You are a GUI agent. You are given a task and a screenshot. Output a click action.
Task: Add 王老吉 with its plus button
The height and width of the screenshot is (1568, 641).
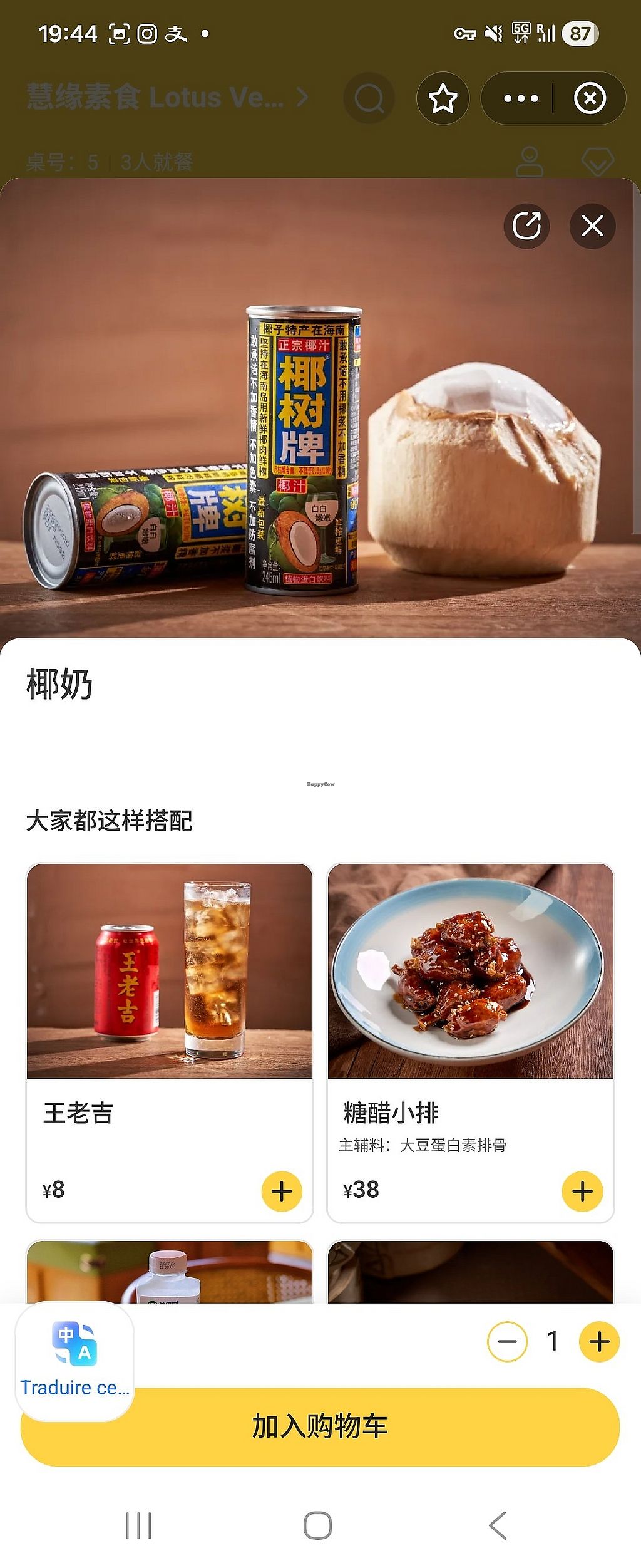pyautogui.click(x=282, y=1191)
